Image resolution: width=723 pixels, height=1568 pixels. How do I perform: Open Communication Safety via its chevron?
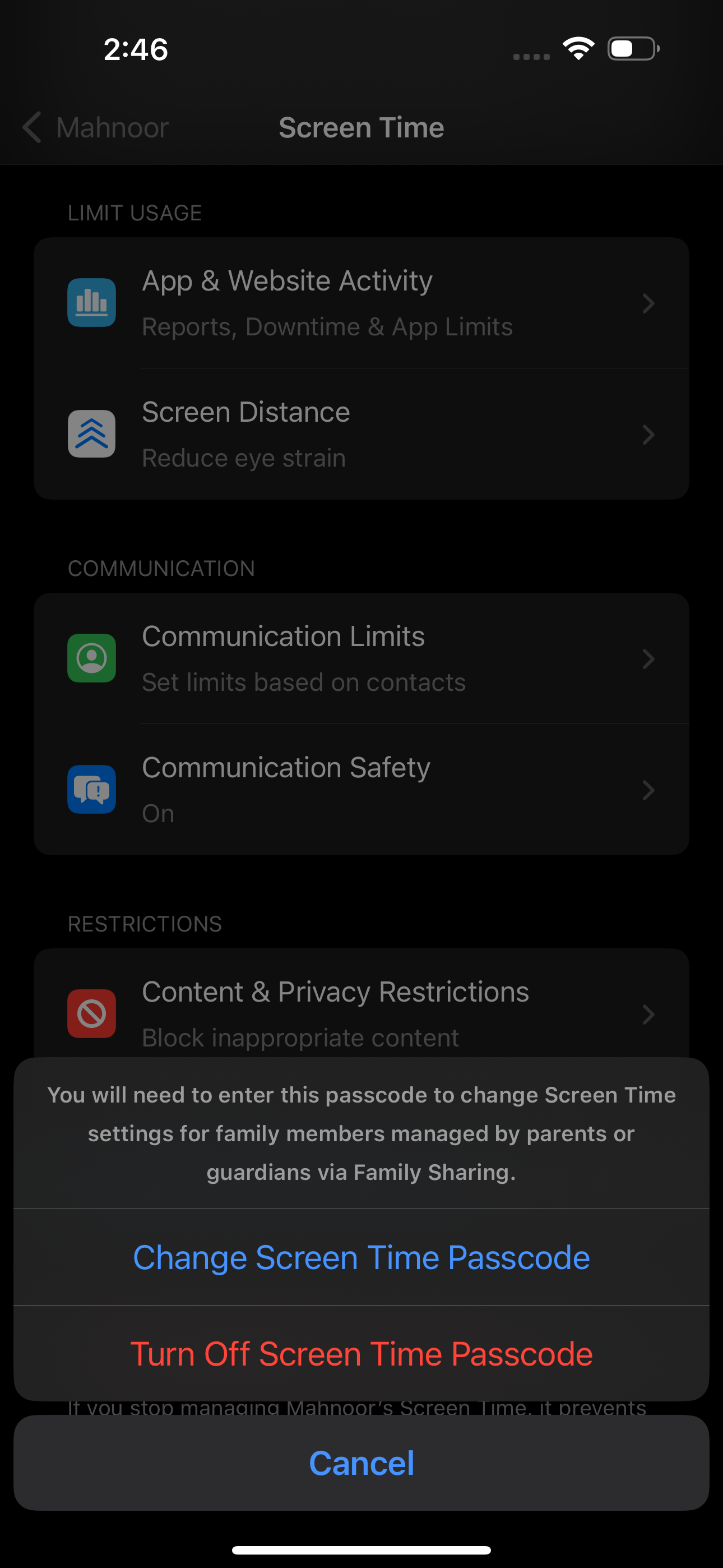(649, 790)
